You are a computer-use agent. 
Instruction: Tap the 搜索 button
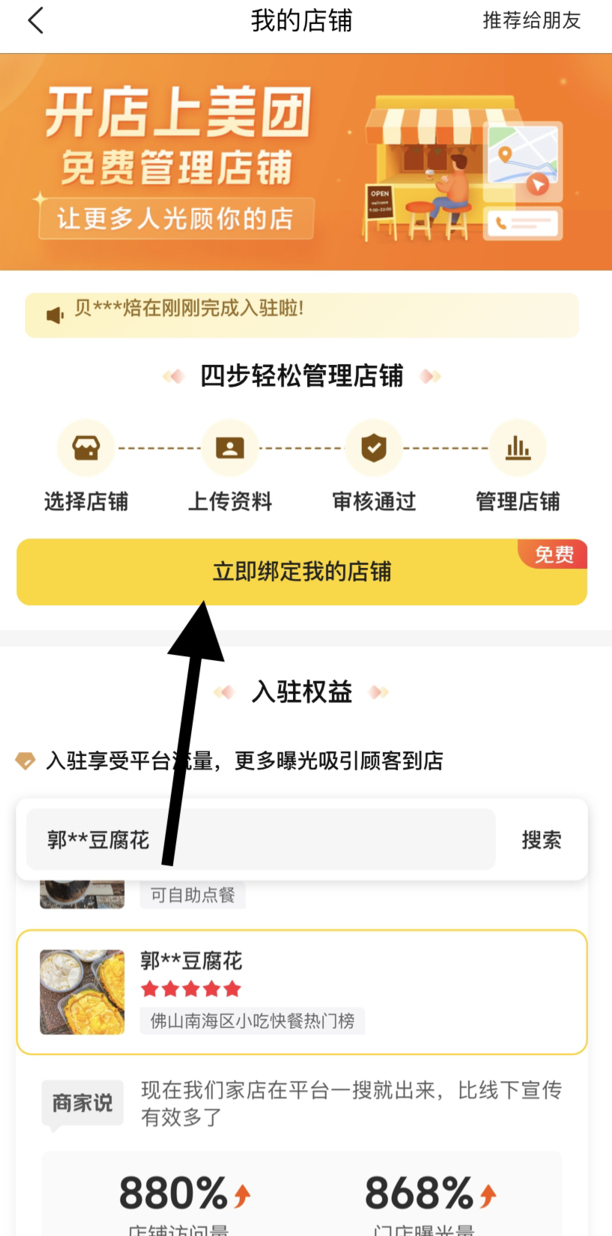(541, 840)
